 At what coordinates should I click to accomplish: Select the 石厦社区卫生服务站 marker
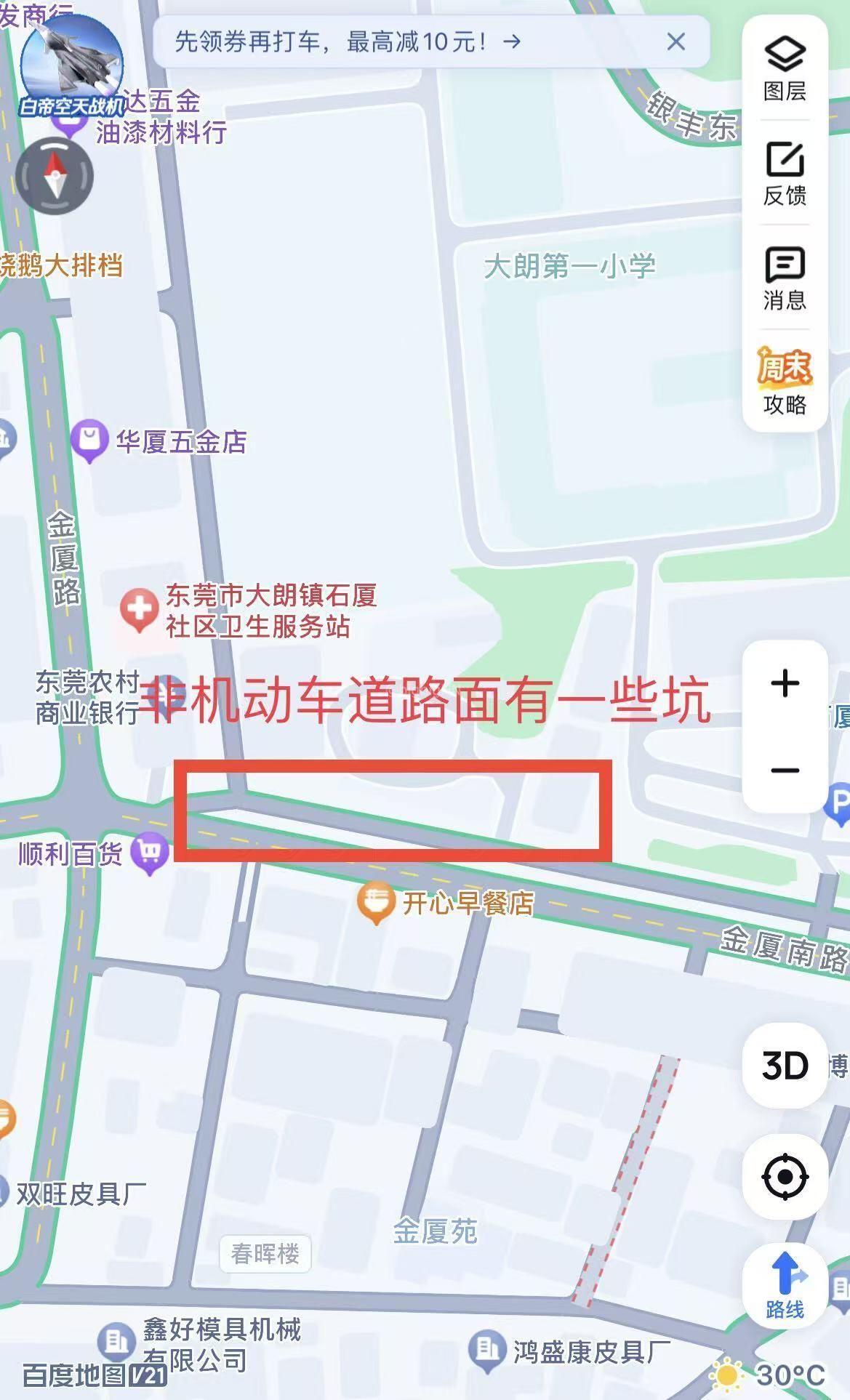coord(139,608)
